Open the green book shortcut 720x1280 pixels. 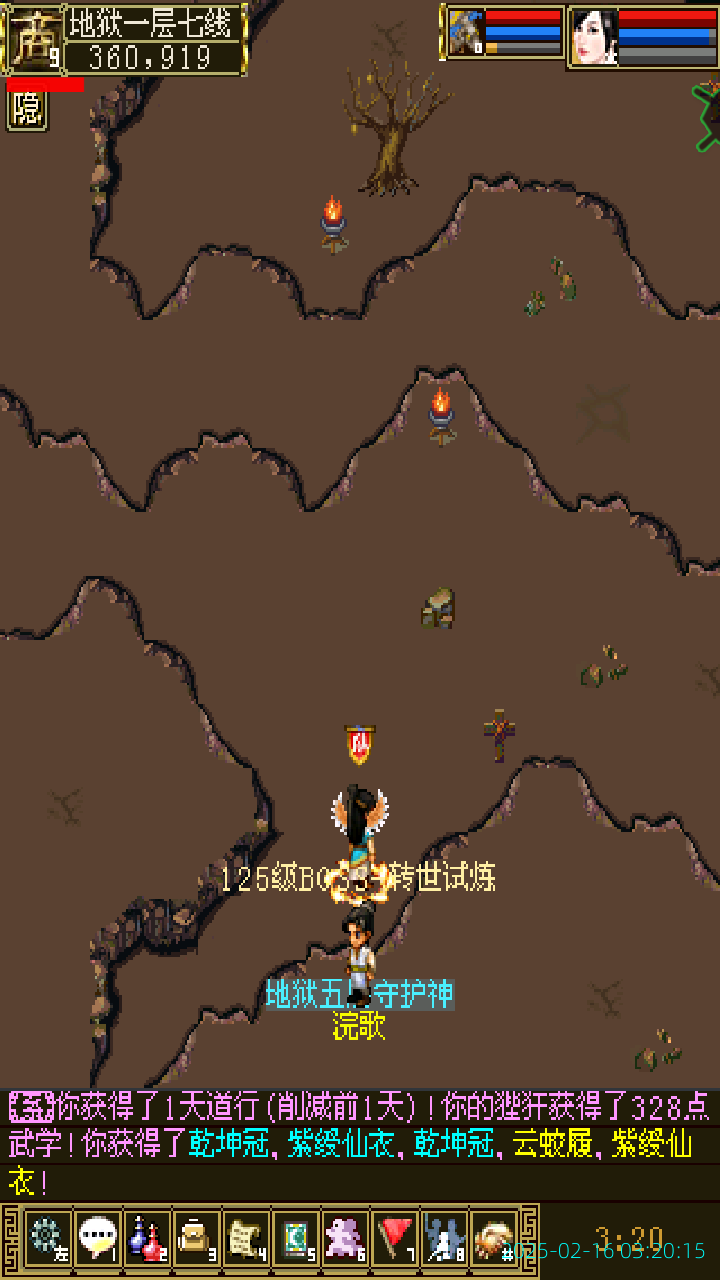coord(295,1239)
